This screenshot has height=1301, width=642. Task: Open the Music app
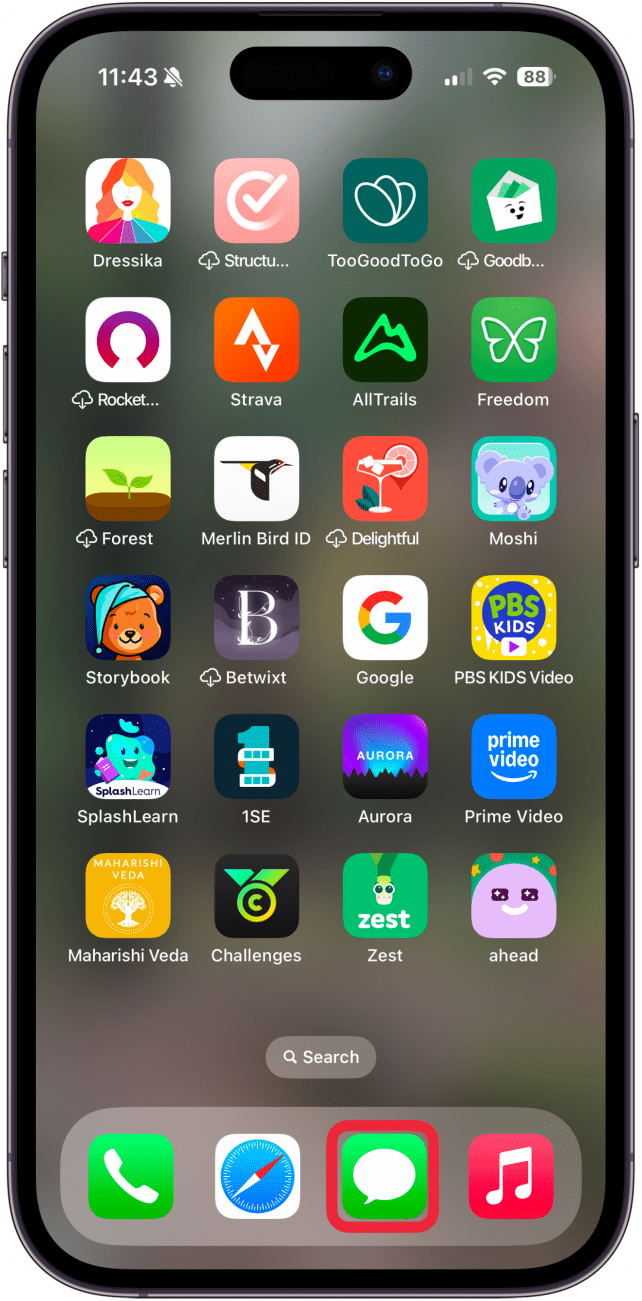511,1176
